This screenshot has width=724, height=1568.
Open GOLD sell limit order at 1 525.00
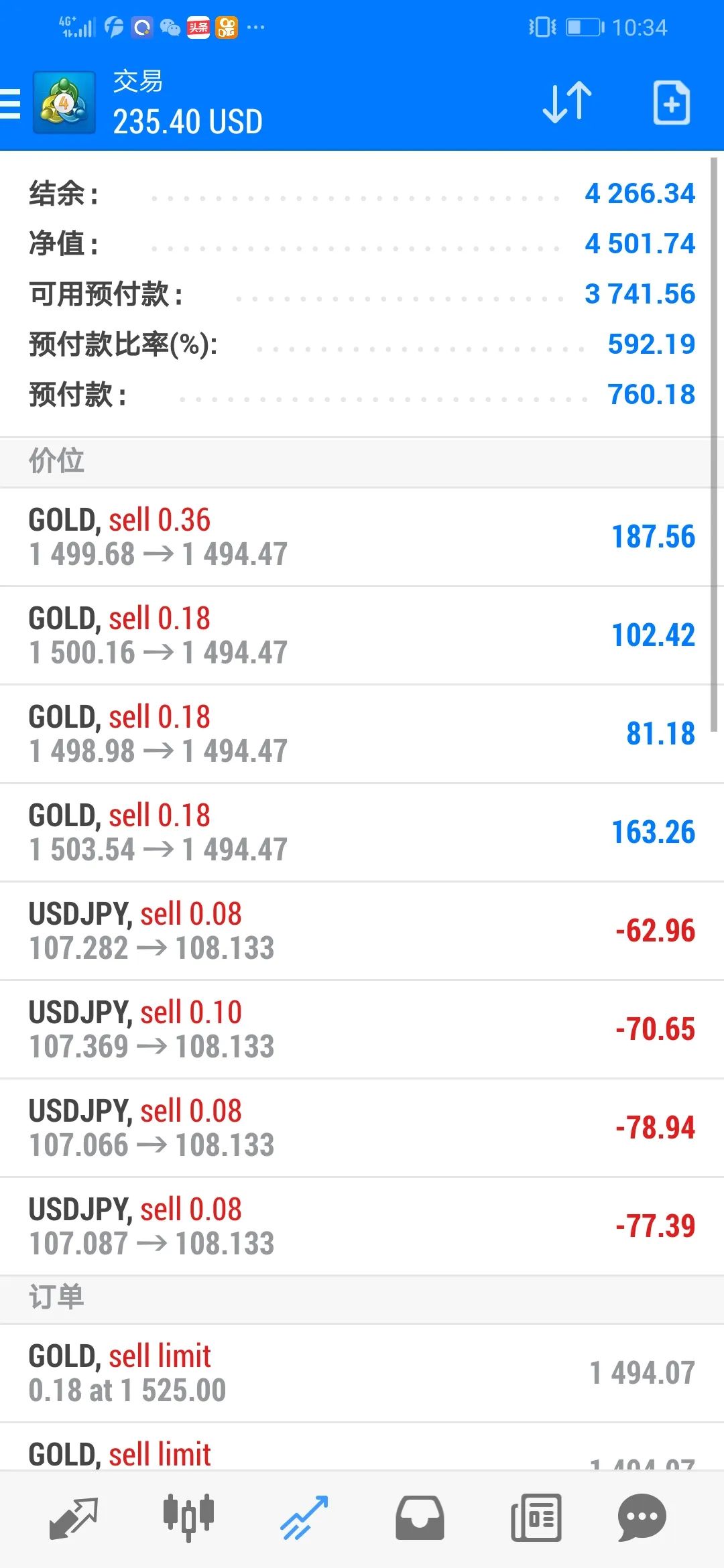pyautogui.click(x=362, y=1373)
